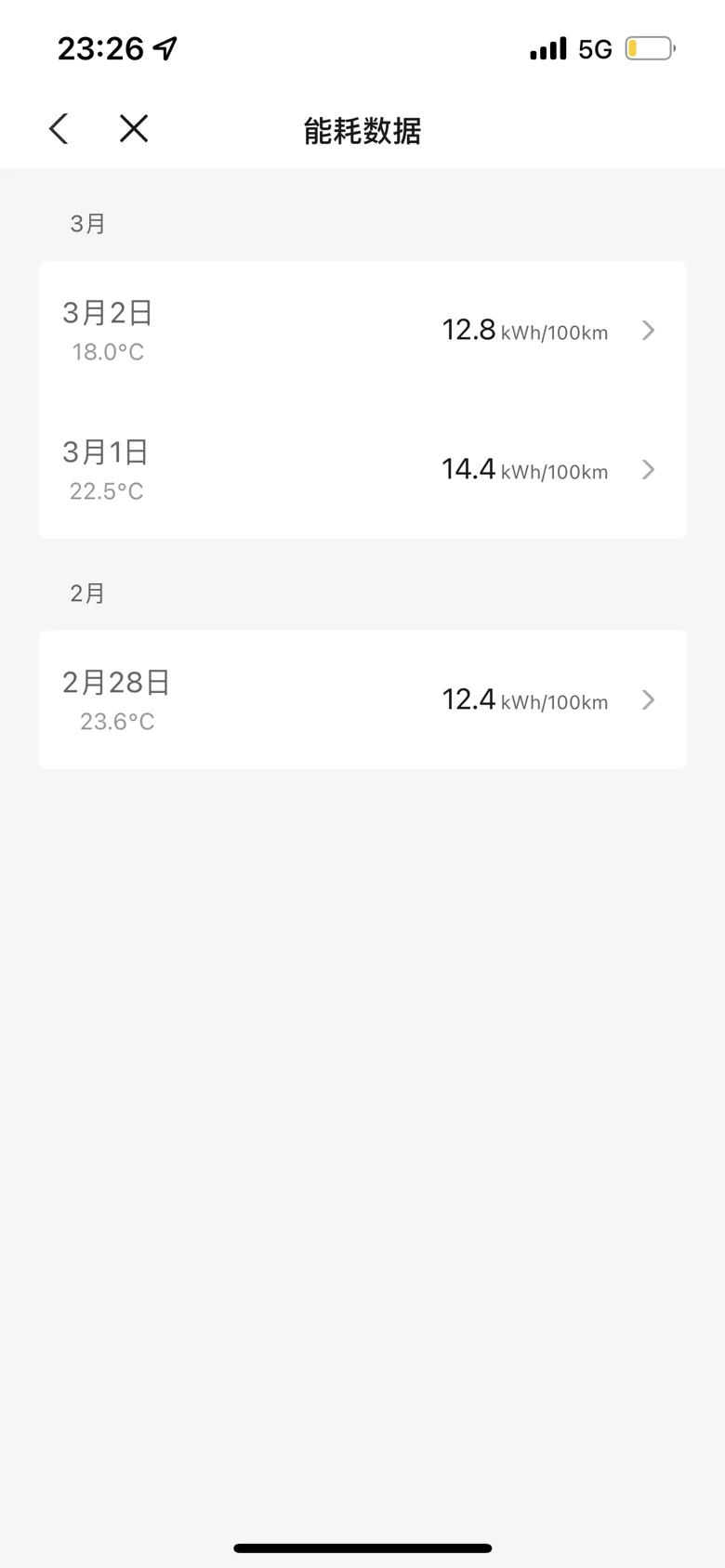Viewport: 725px width, 1568px height.
Task: View details for the 3月1日 entry
Action: tap(362, 470)
